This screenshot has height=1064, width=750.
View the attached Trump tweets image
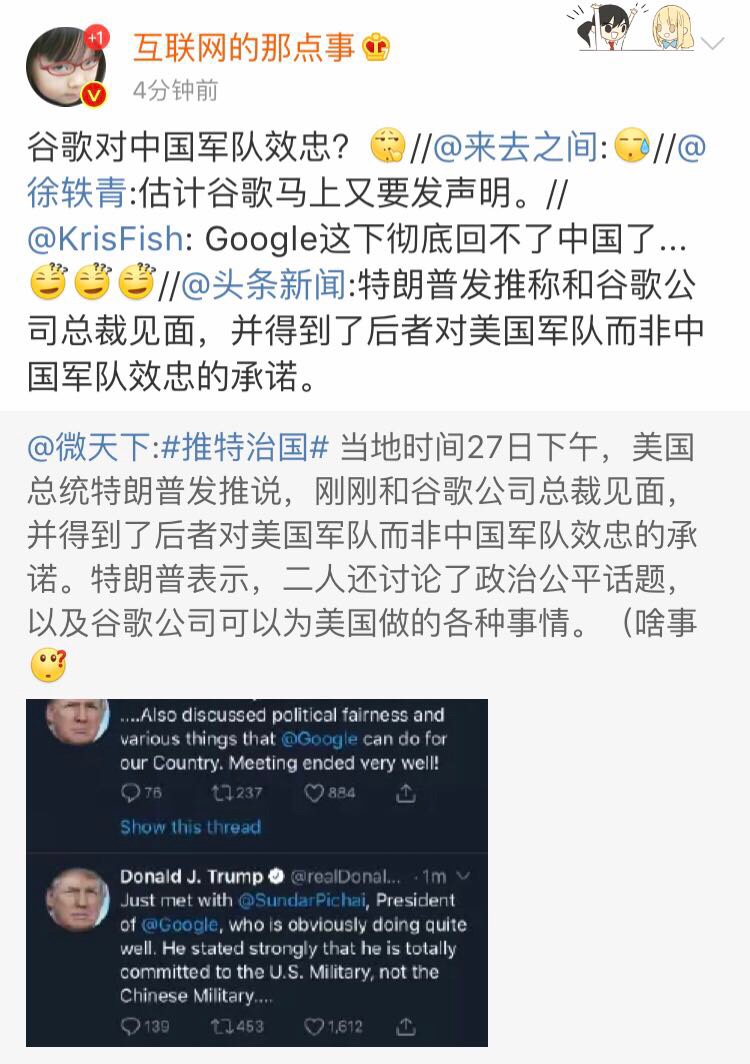[x=257, y=872]
